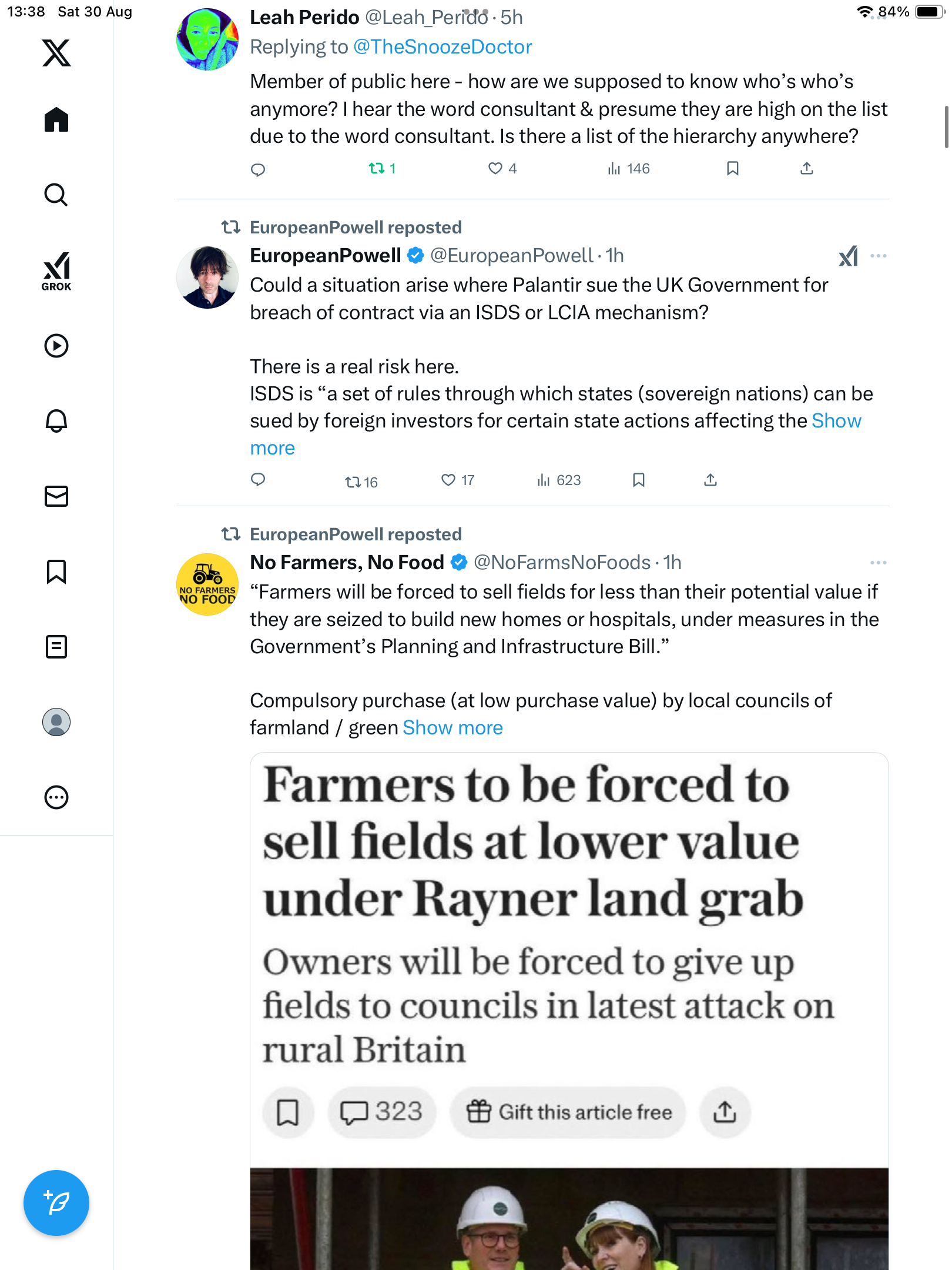The height and width of the screenshot is (1270, 952).
Task: Bookmark EuropeanPowell's Palantir post
Action: tap(639, 480)
